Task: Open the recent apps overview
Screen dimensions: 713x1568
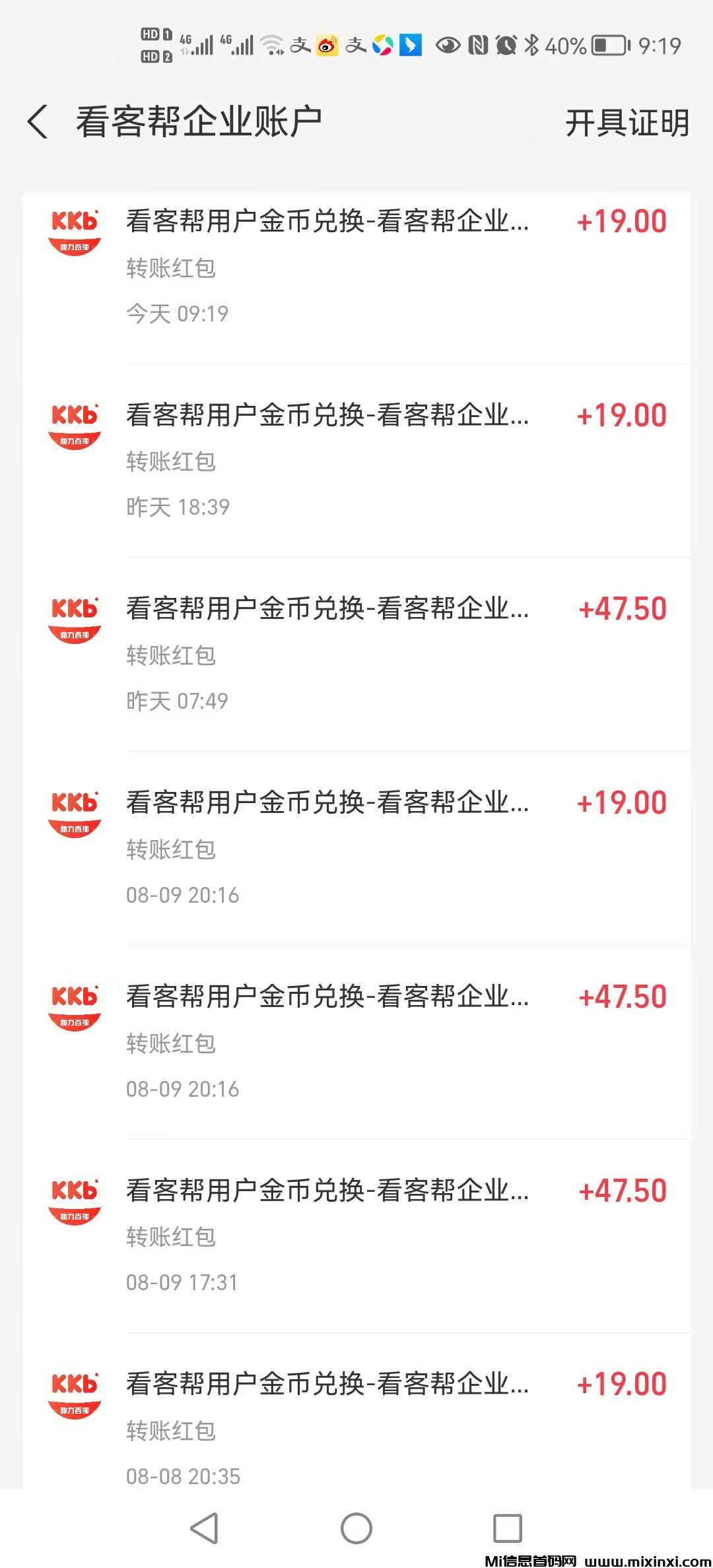Action: pyautogui.click(x=508, y=1528)
